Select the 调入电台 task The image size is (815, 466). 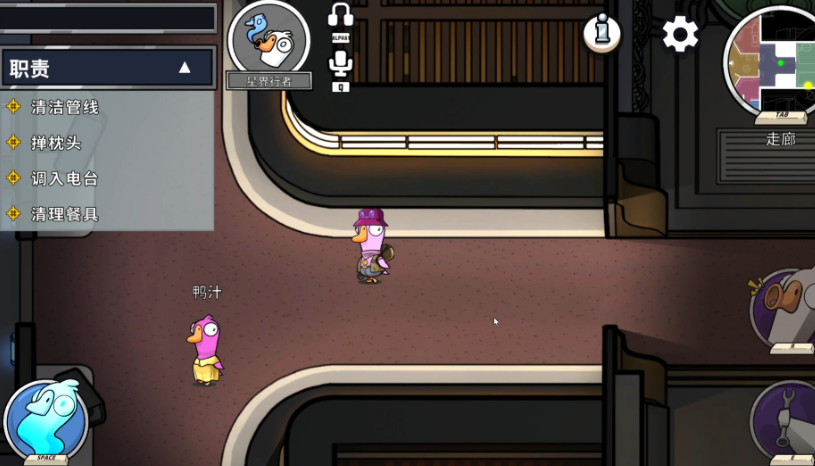(64, 179)
